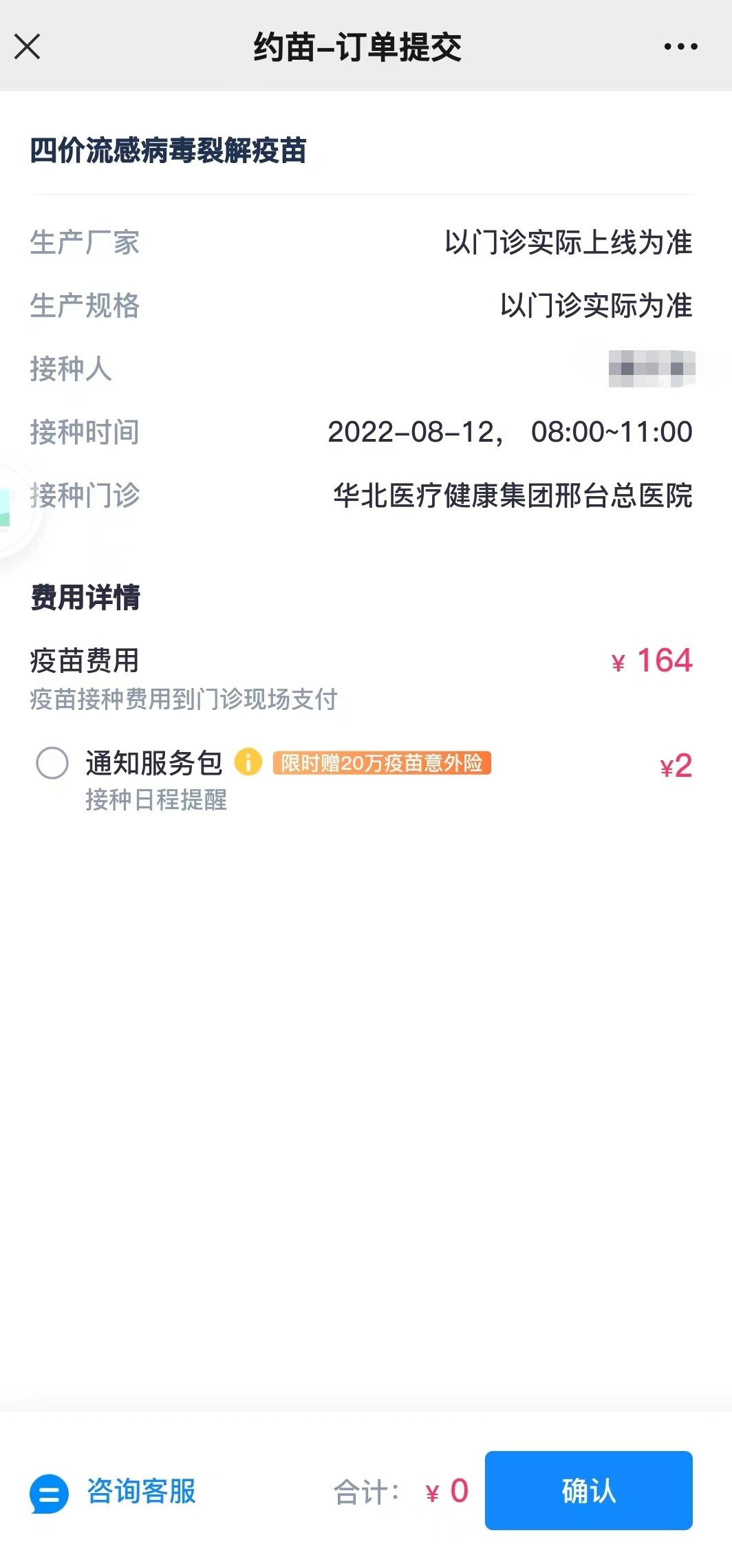Contact 咨询客服 customer service

(114, 1492)
